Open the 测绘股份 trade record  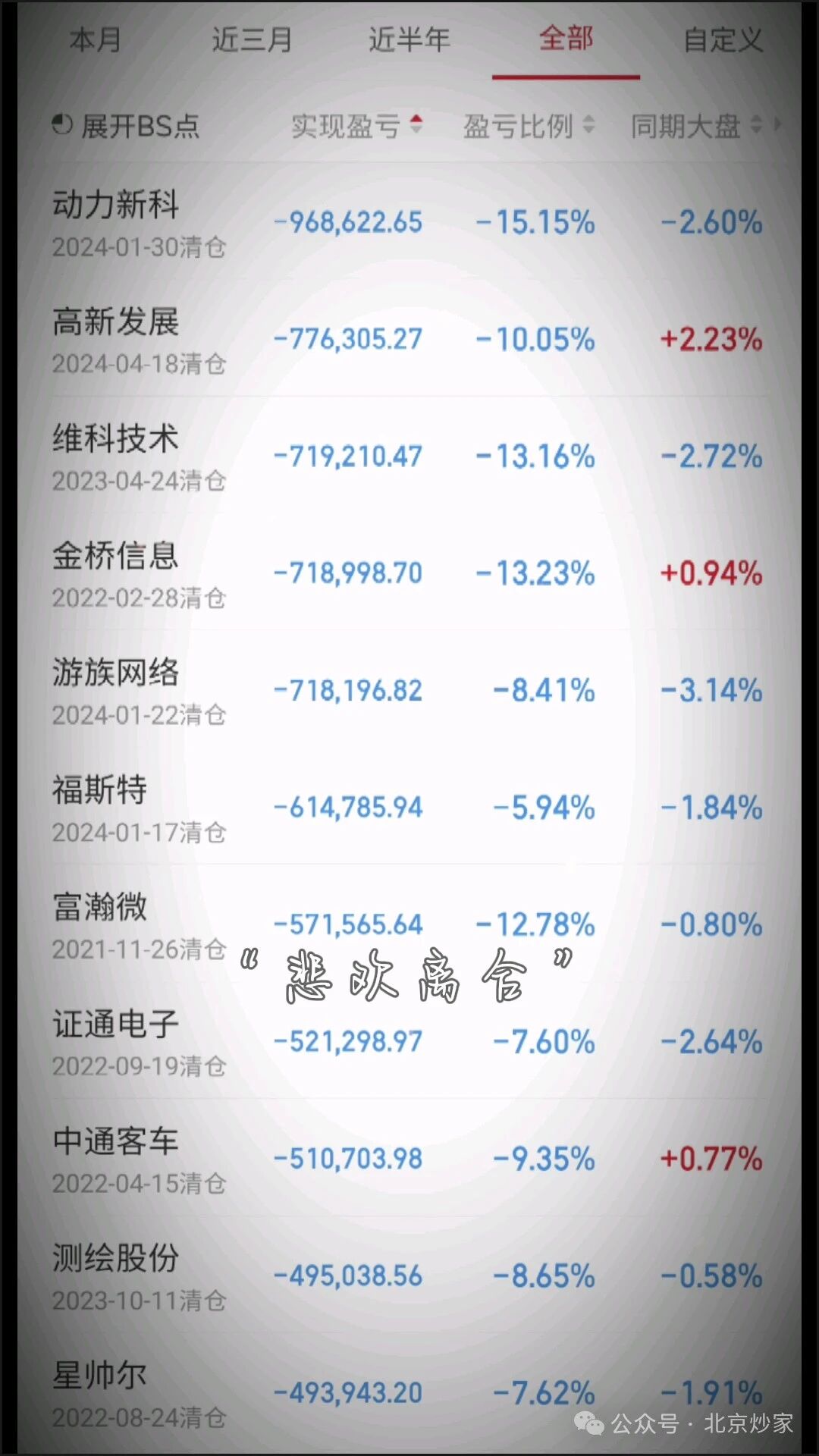(409, 1275)
